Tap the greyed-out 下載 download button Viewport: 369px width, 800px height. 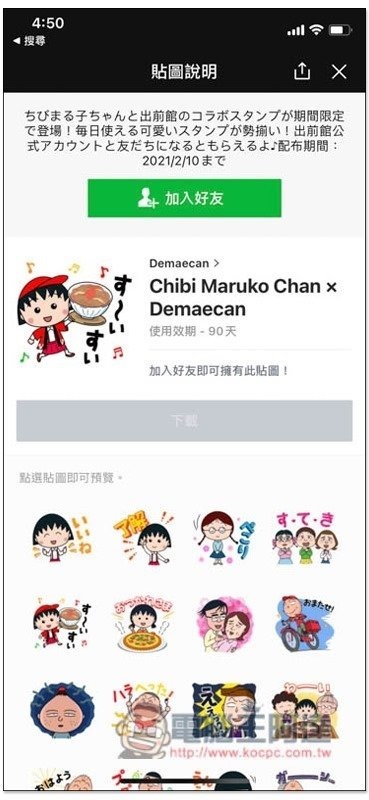click(184, 421)
